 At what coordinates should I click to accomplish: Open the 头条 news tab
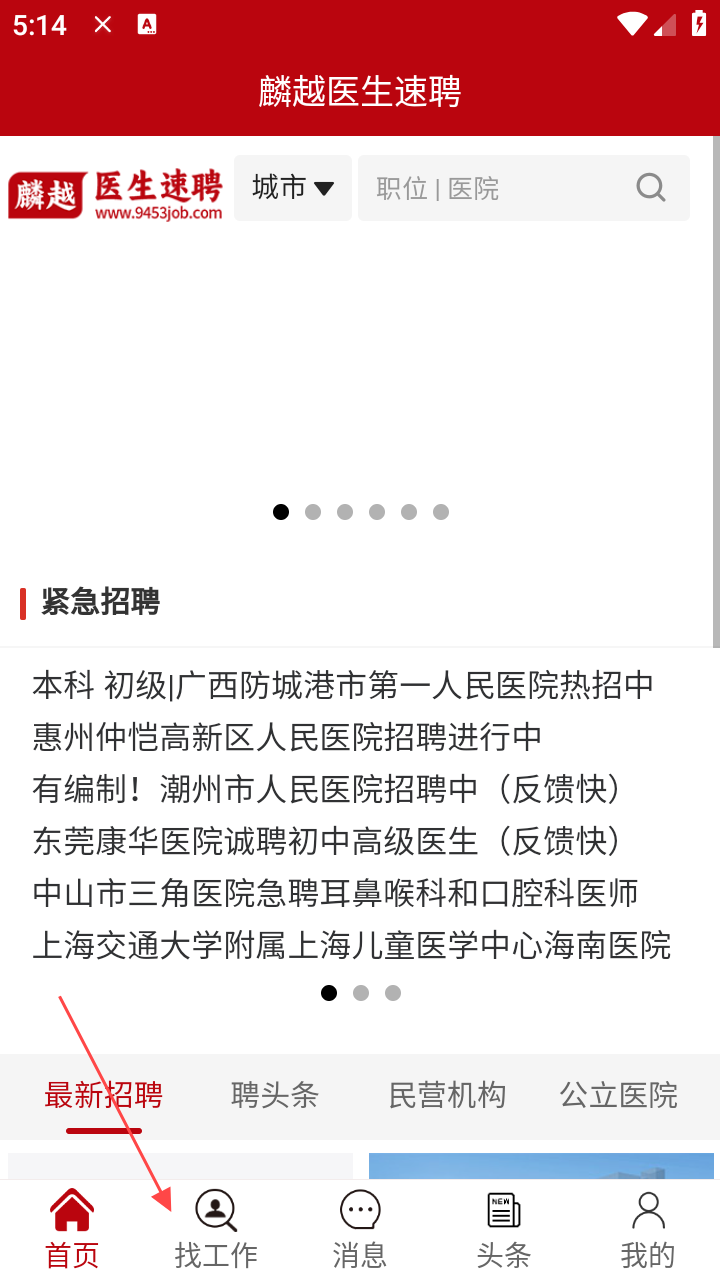click(x=503, y=1230)
